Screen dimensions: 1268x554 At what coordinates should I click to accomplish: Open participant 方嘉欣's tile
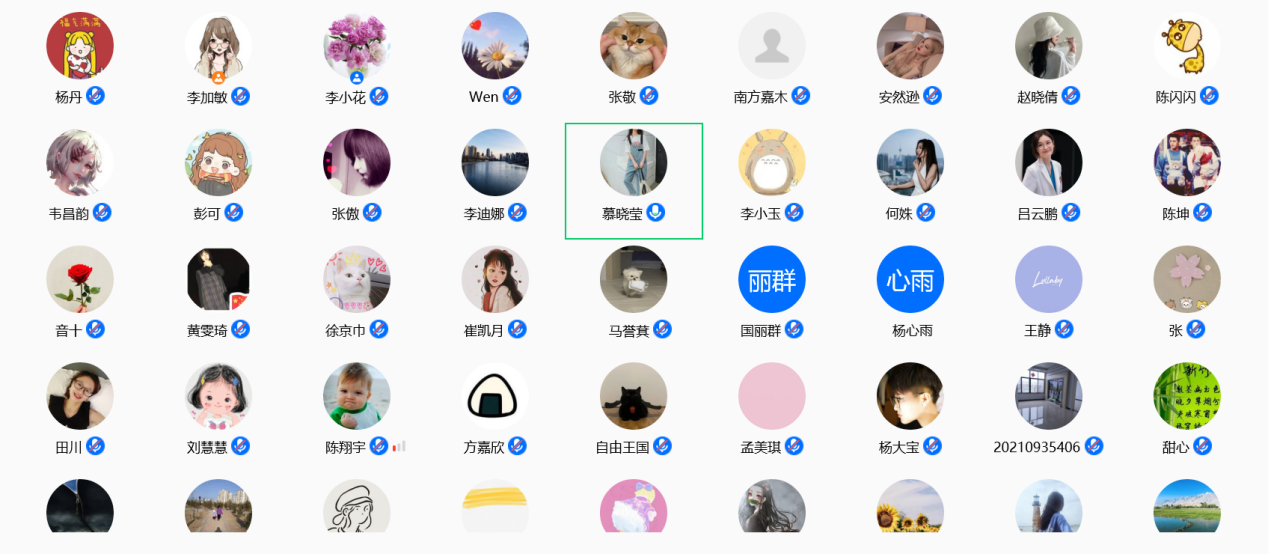tap(495, 396)
